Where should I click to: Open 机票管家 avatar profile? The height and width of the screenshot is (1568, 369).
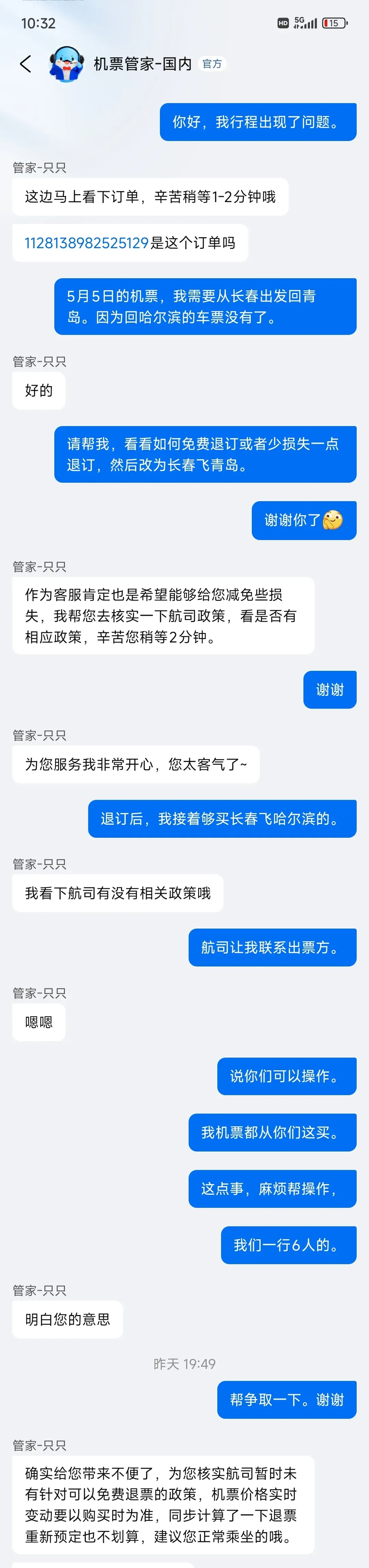tap(66, 64)
